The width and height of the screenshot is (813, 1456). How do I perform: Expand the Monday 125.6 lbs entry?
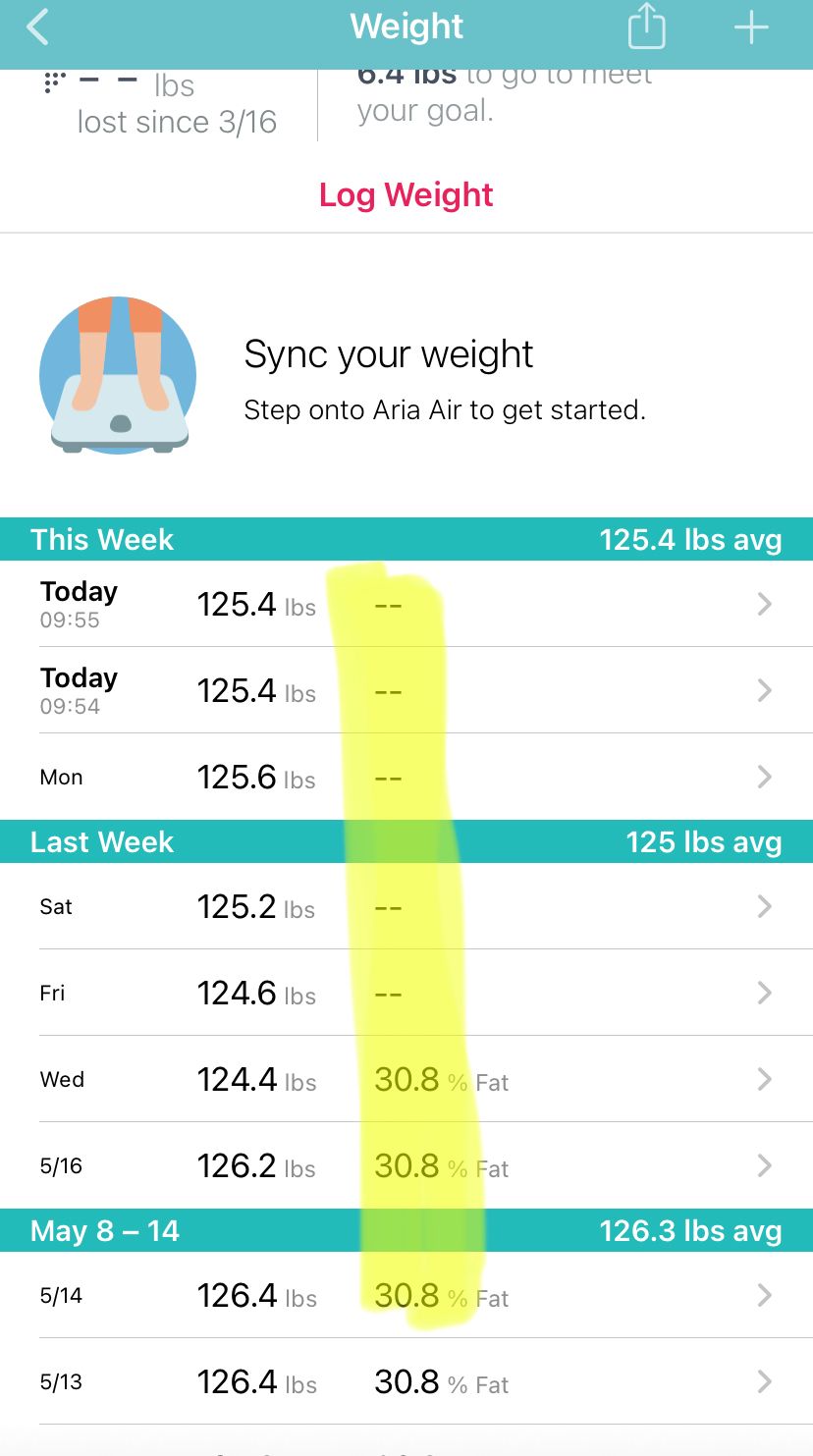[x=406, y=777]
